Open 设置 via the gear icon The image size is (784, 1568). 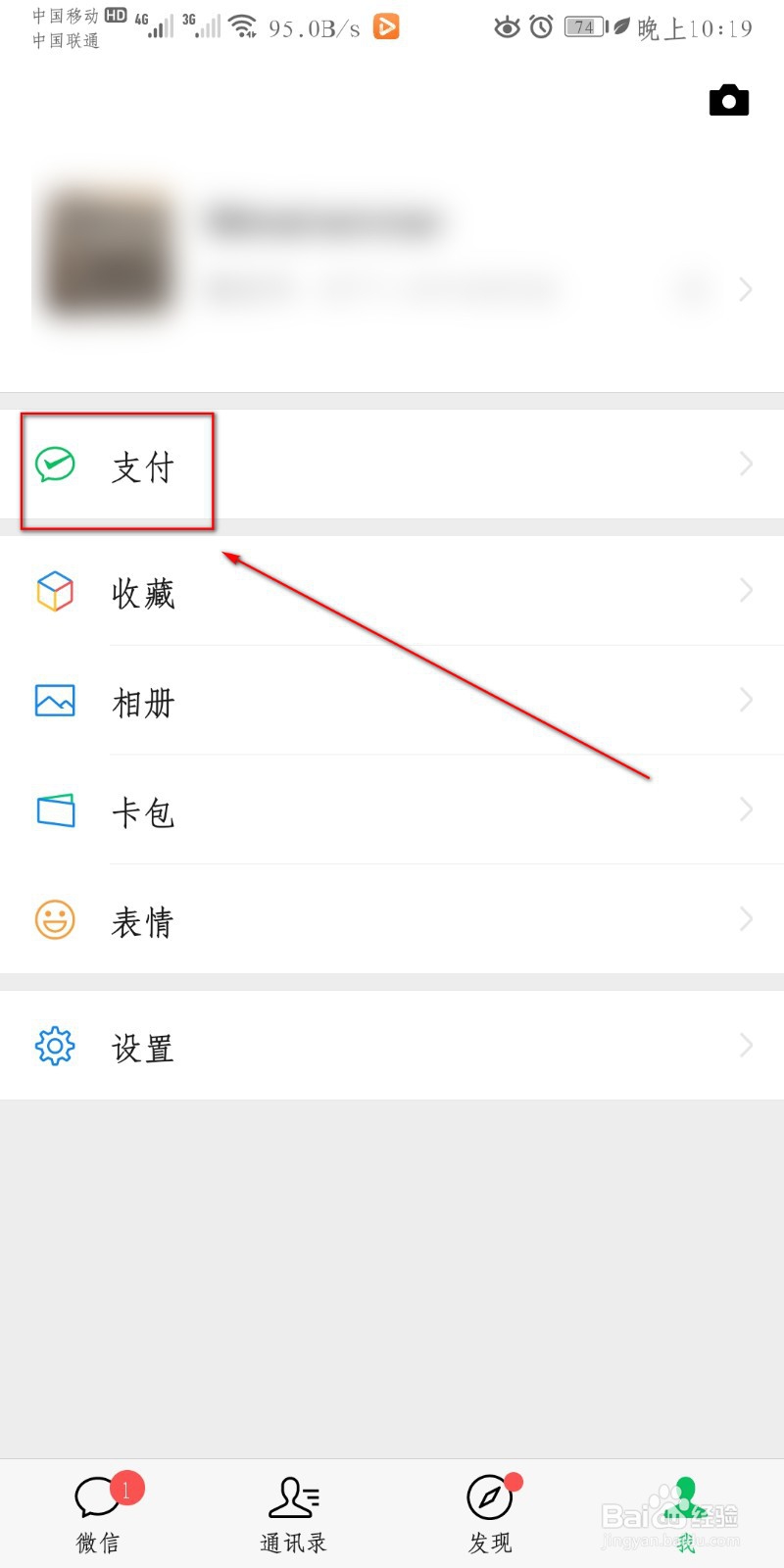[55, 1046]
